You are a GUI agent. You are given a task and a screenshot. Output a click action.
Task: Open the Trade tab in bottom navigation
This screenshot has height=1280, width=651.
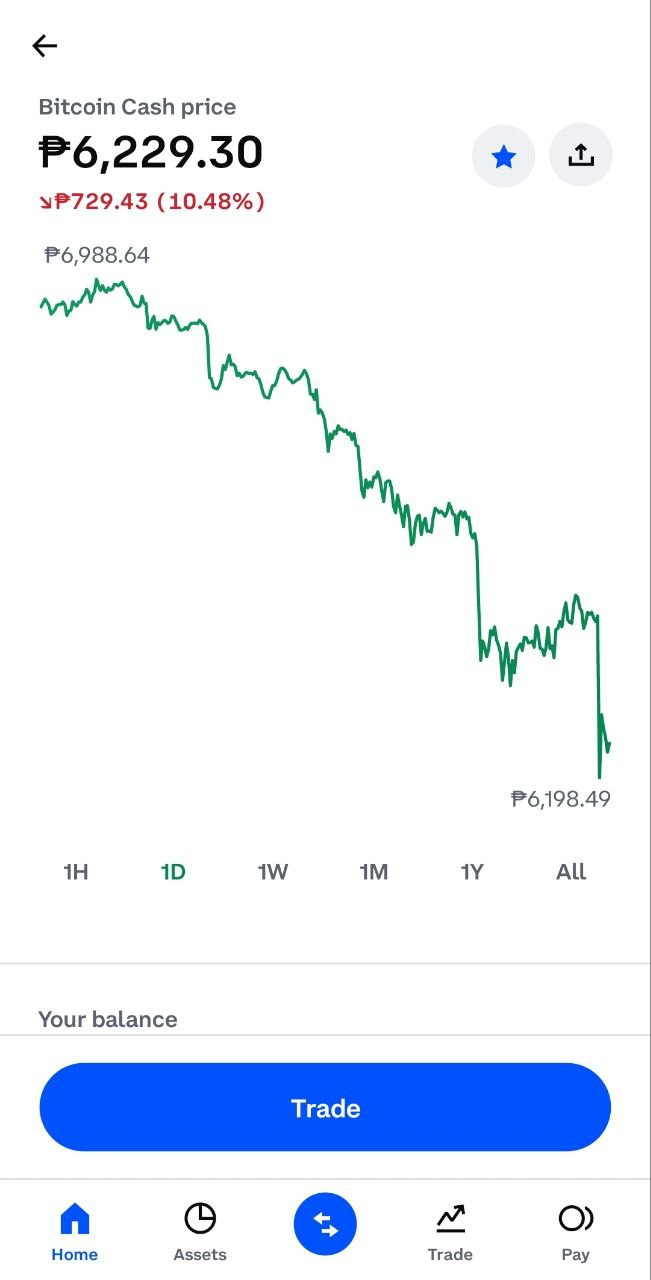(450, 1232)
